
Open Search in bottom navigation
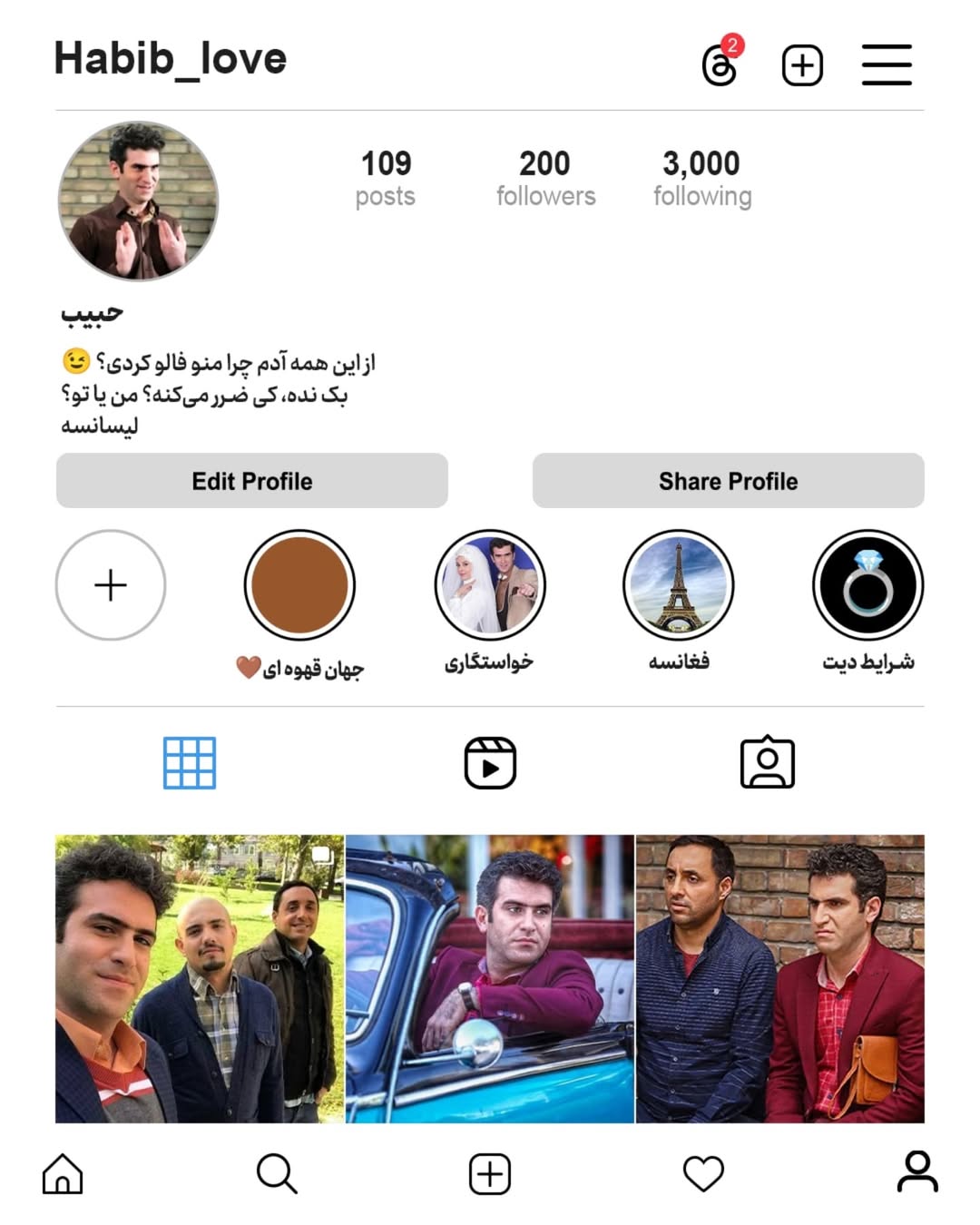(277, 1173)
